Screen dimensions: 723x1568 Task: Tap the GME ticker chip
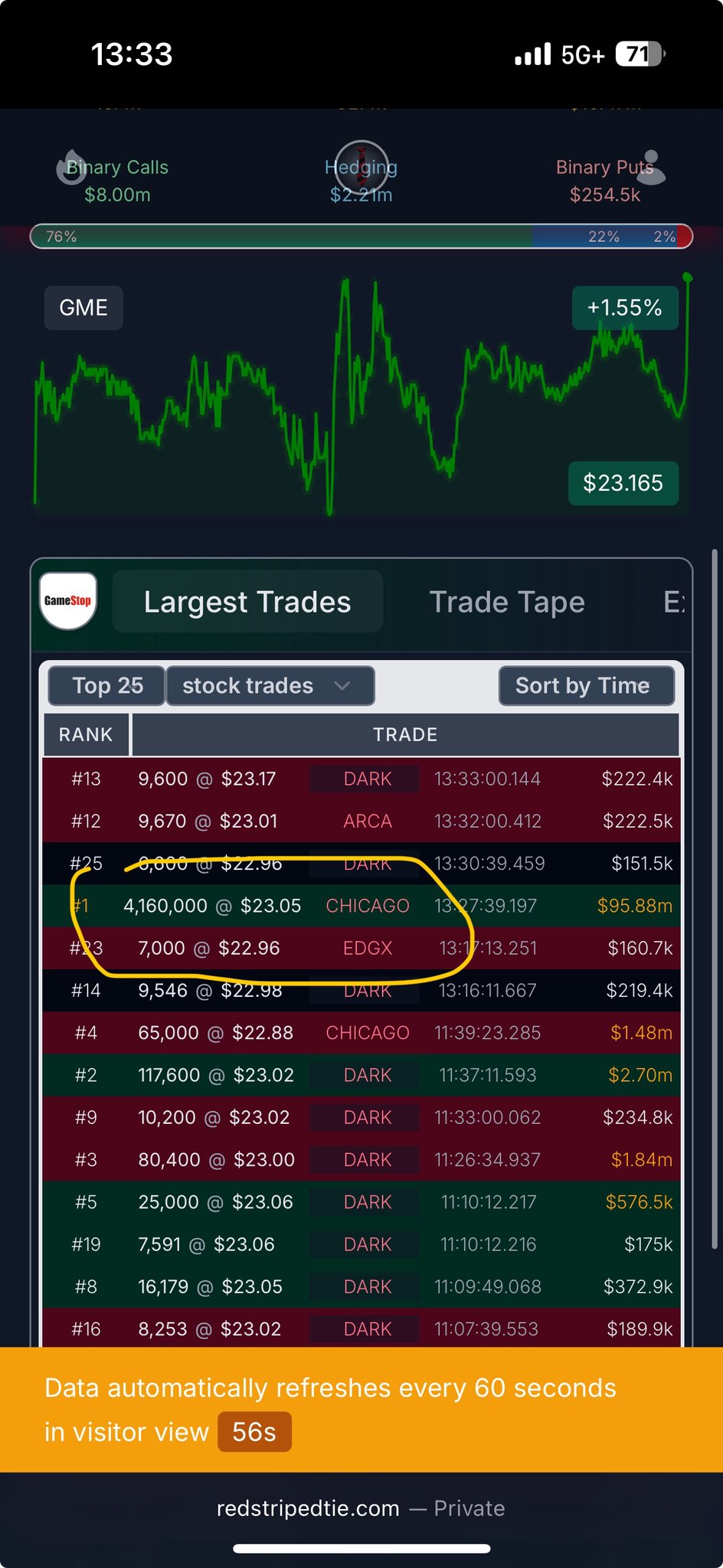[83, 308]
